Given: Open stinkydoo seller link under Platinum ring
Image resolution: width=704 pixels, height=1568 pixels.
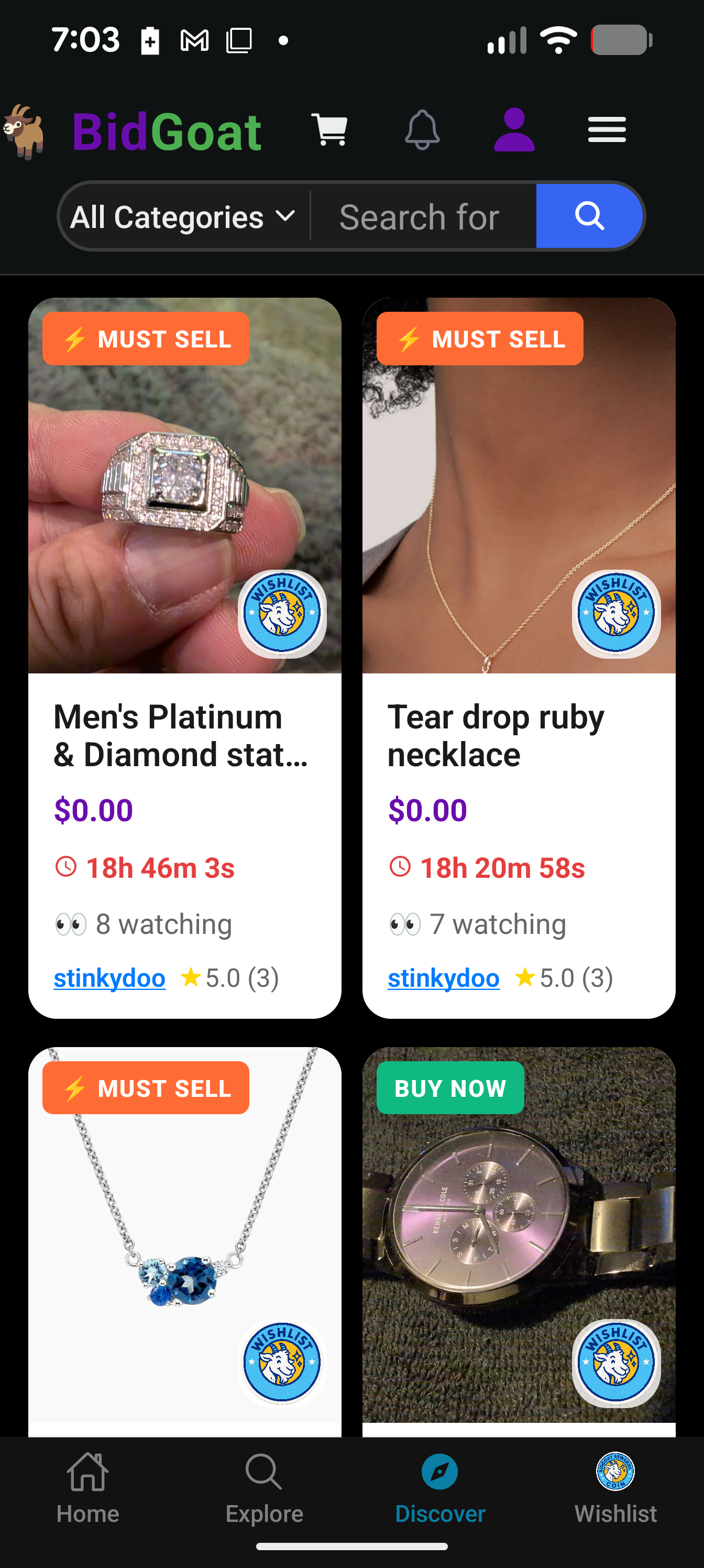Looking at the screenshot, I should 109,977.
